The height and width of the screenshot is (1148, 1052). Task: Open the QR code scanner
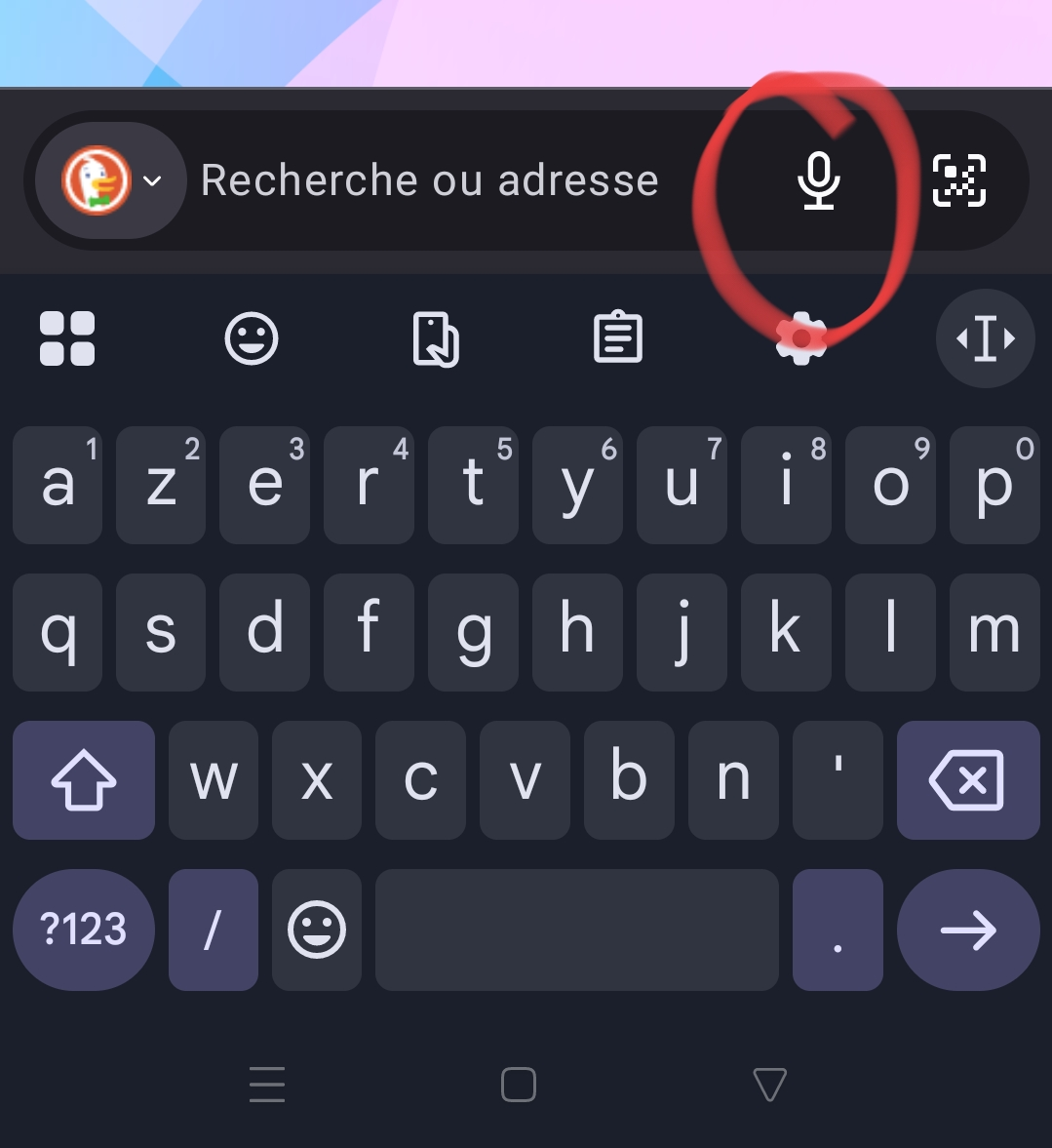click(x=959, y=180)
